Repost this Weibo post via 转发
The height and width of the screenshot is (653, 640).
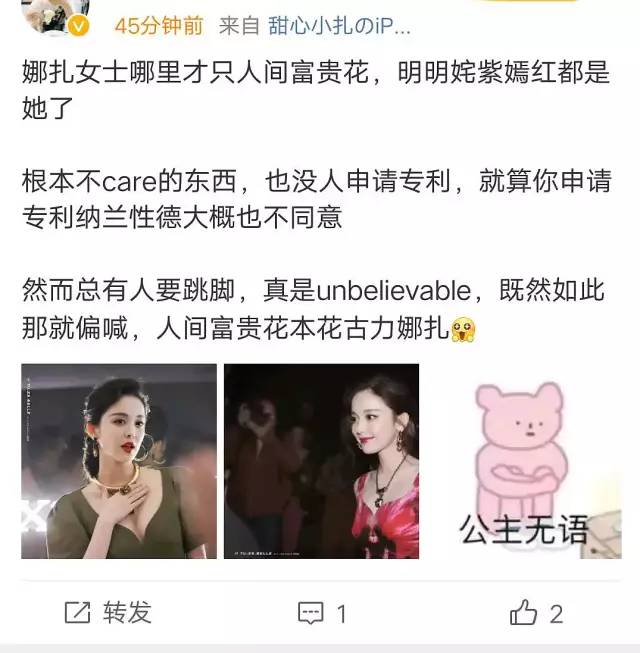[x=108, y=612]
